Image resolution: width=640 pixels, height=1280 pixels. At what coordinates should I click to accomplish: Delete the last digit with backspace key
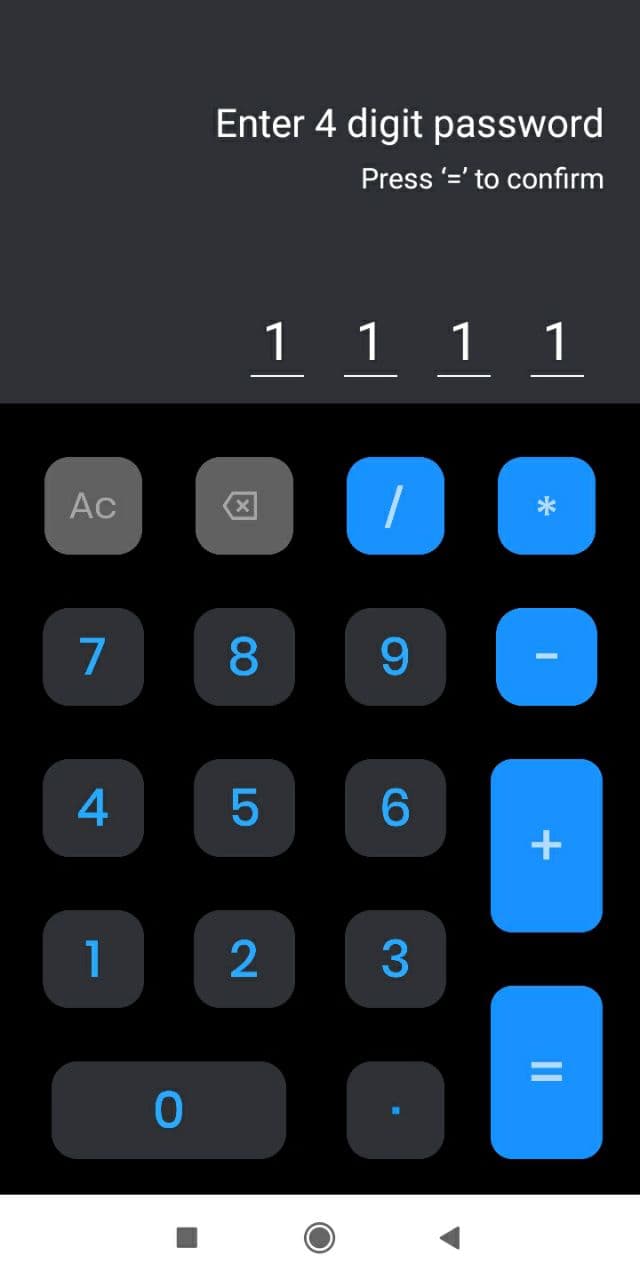tap(244, 506)
